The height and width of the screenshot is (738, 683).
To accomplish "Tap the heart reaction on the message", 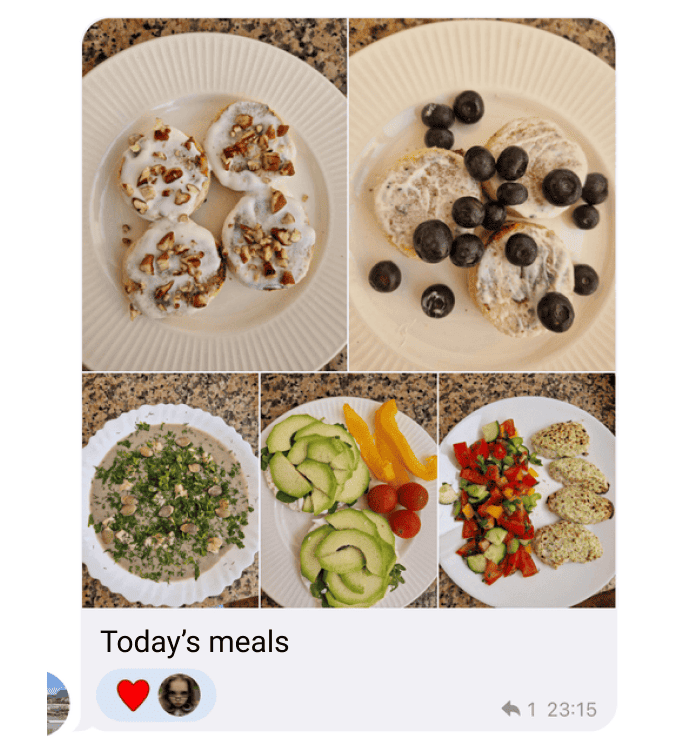I will point(133,695).
